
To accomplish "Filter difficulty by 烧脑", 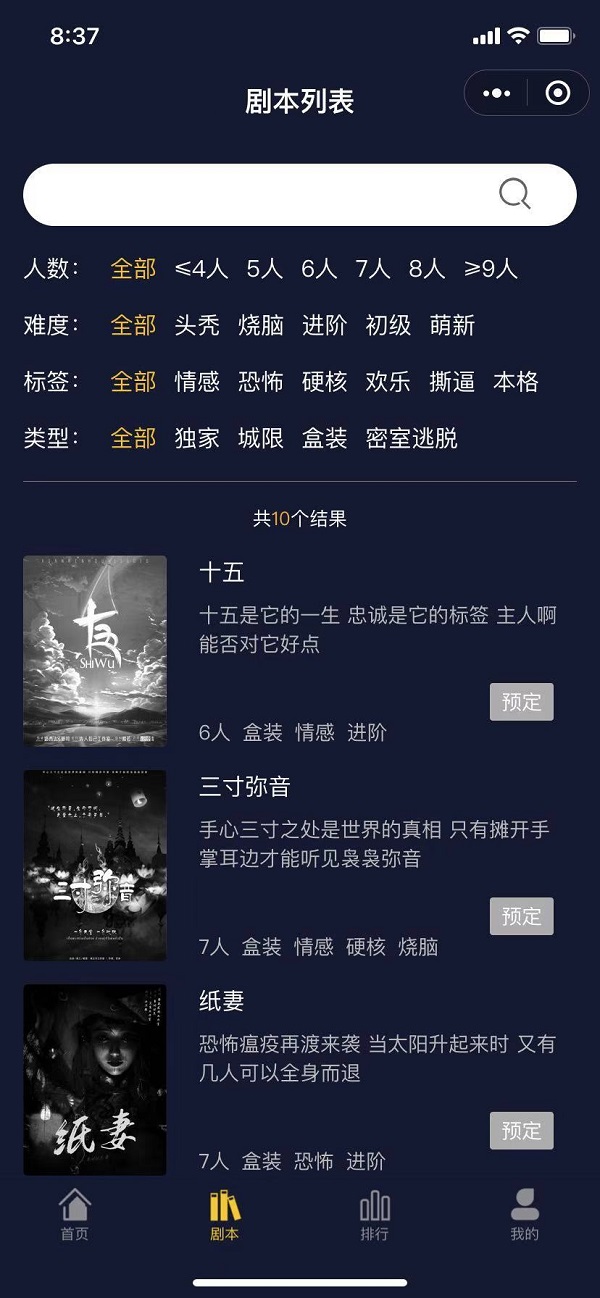I will pyautogui.click(x=261, y=326).
